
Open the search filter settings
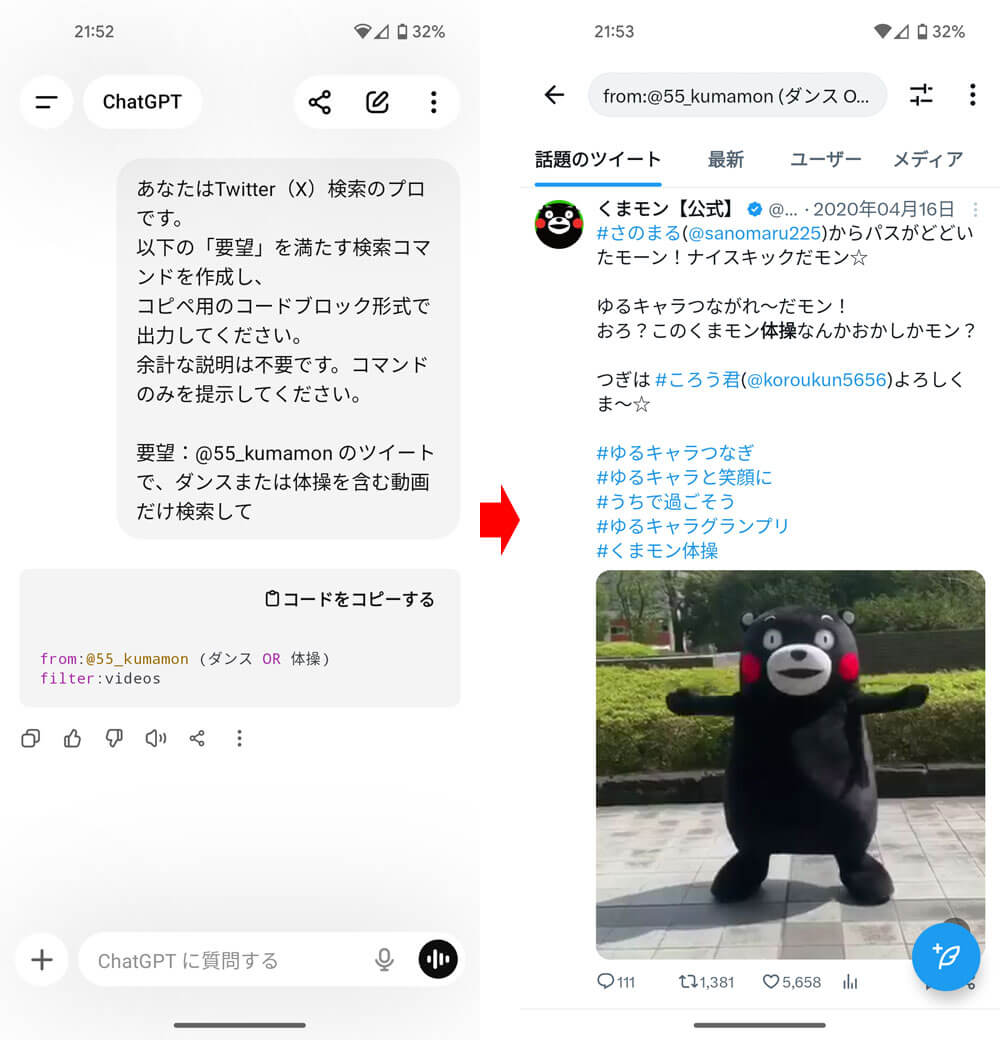[921, 95]
